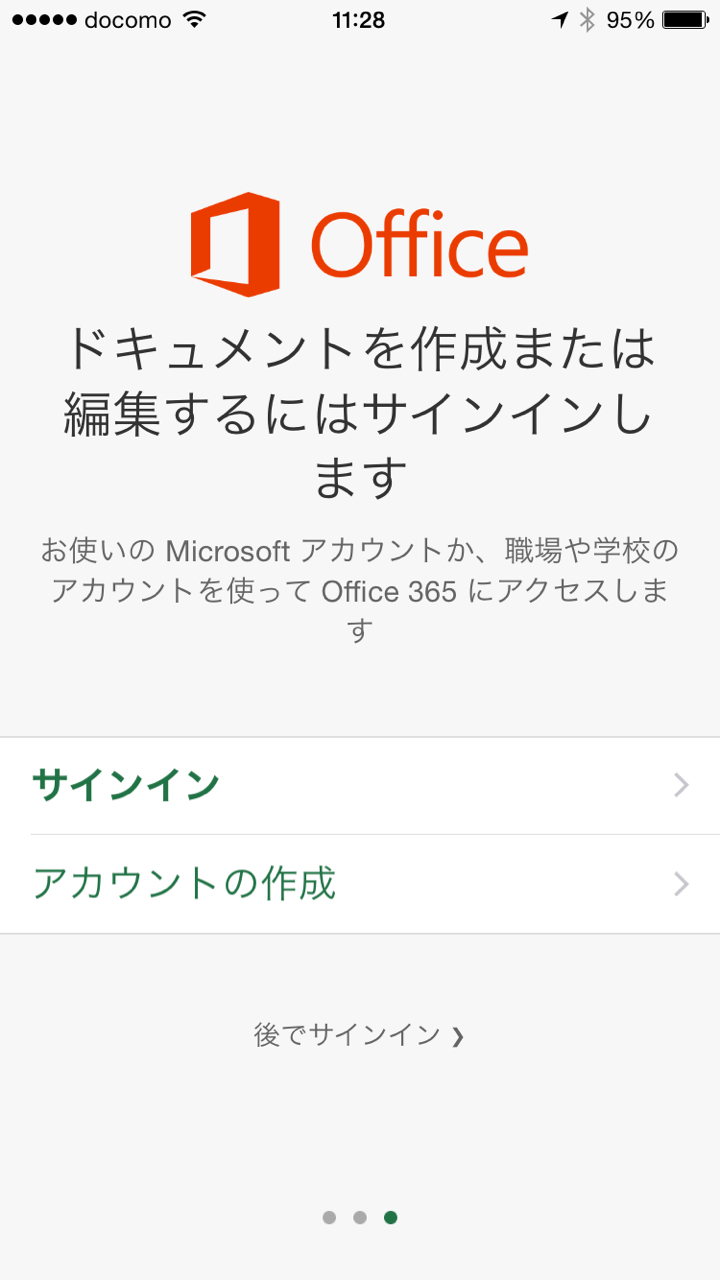
Task: Tap the 後でサインイン link
Action: click(x=359, y=1035)
